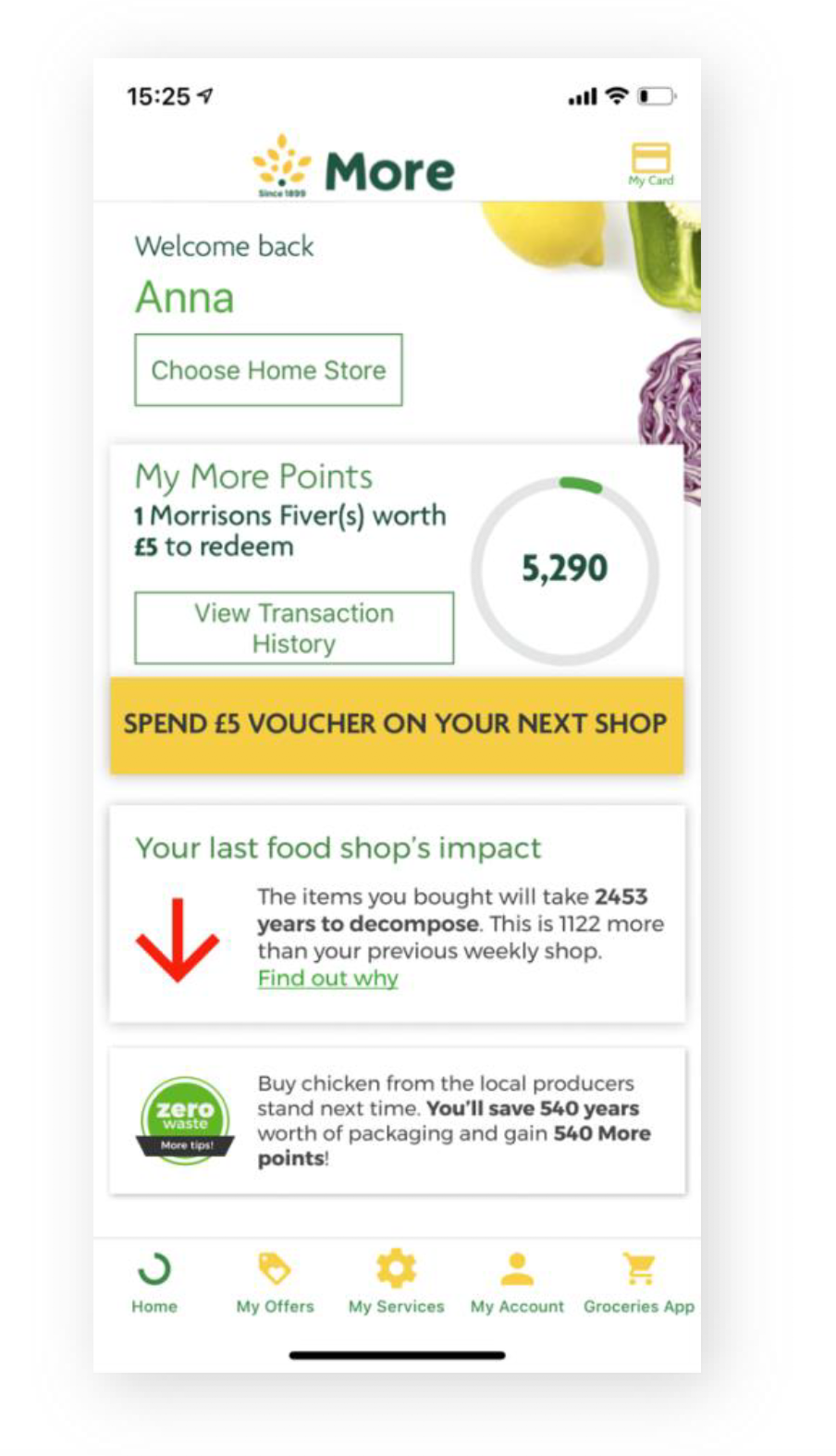The height and width of the screenshot is (1456, 836).
Task: Tap the Choose Home Store button
Action: click(x=268, y=370)
